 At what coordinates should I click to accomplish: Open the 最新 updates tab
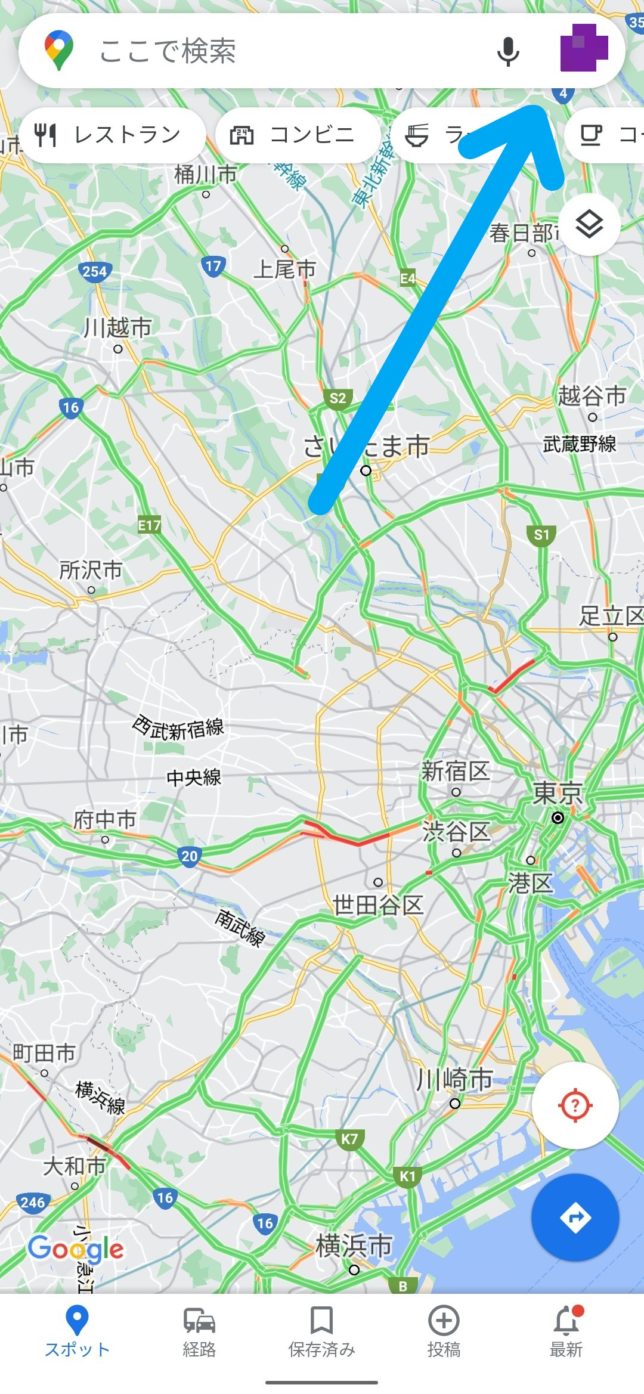point(566,1332)
